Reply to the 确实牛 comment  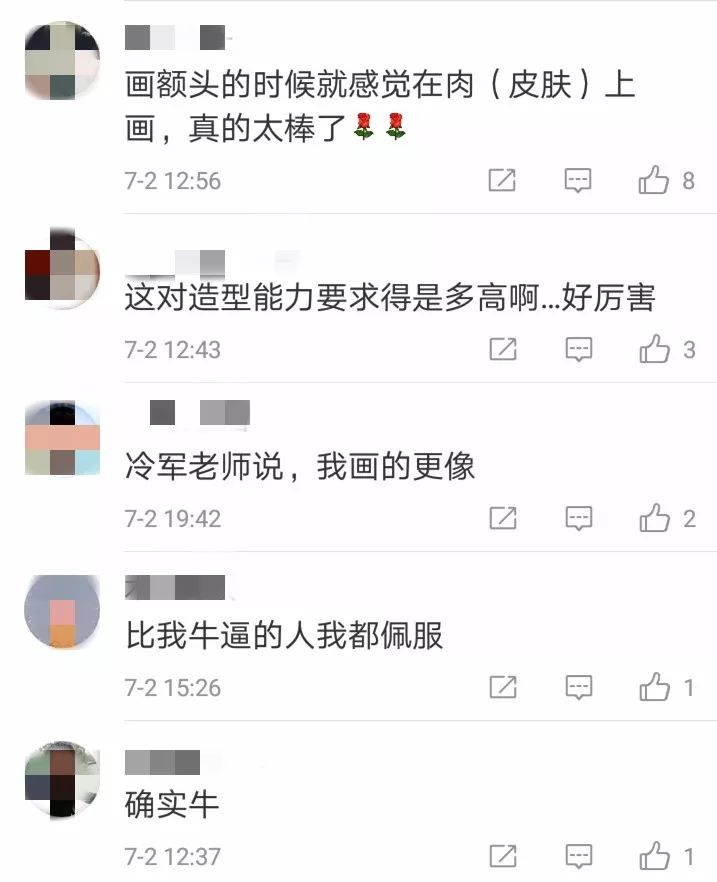(578, 857)
